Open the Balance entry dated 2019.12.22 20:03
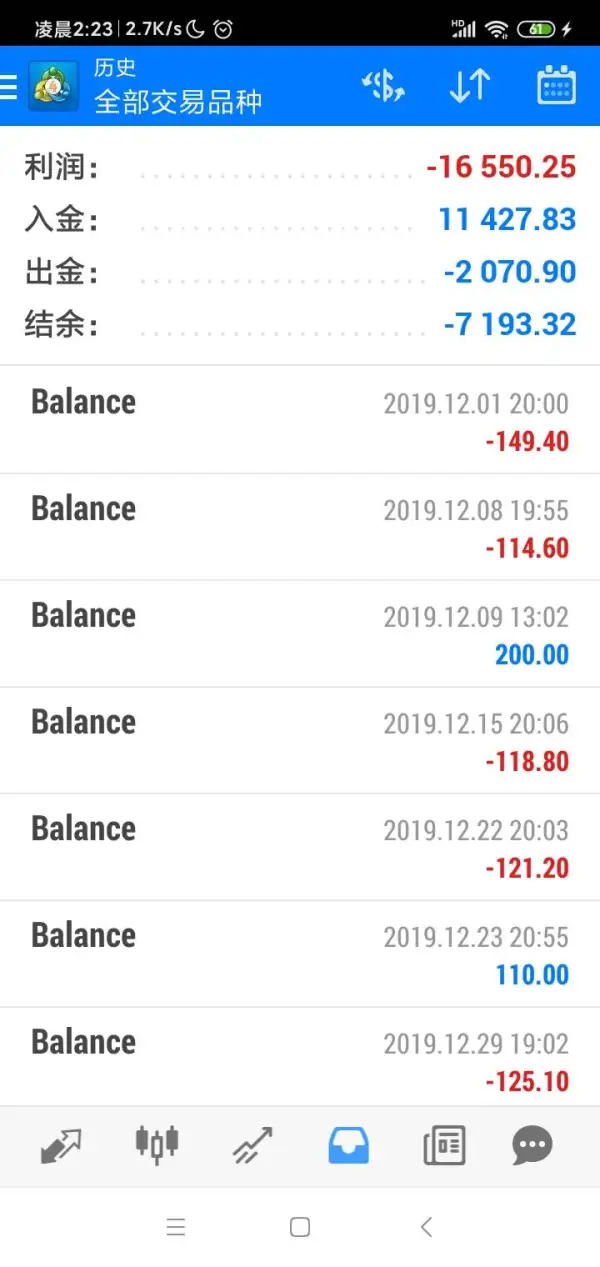The width and height of the screenshot is (600, 1267). click(300, 848)
